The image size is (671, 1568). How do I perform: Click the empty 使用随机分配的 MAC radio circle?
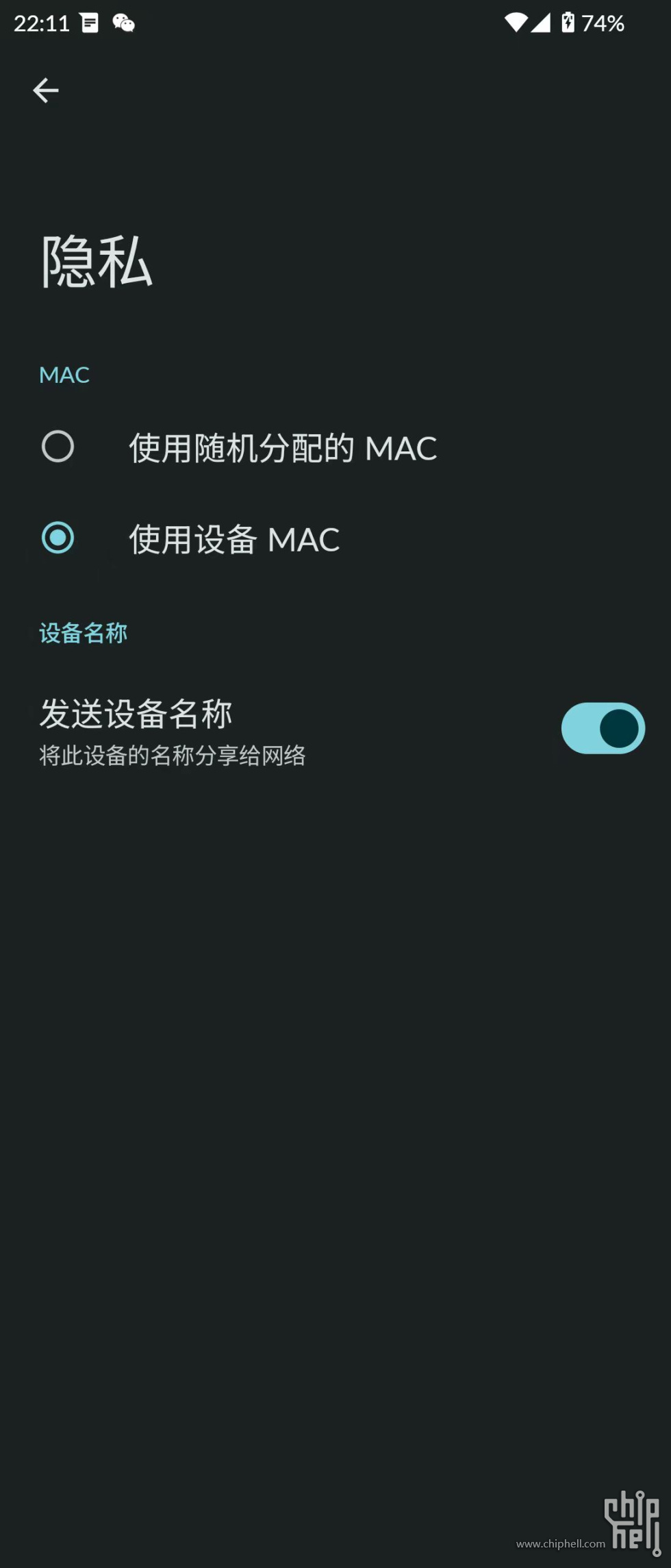click(x=58, y=446)
